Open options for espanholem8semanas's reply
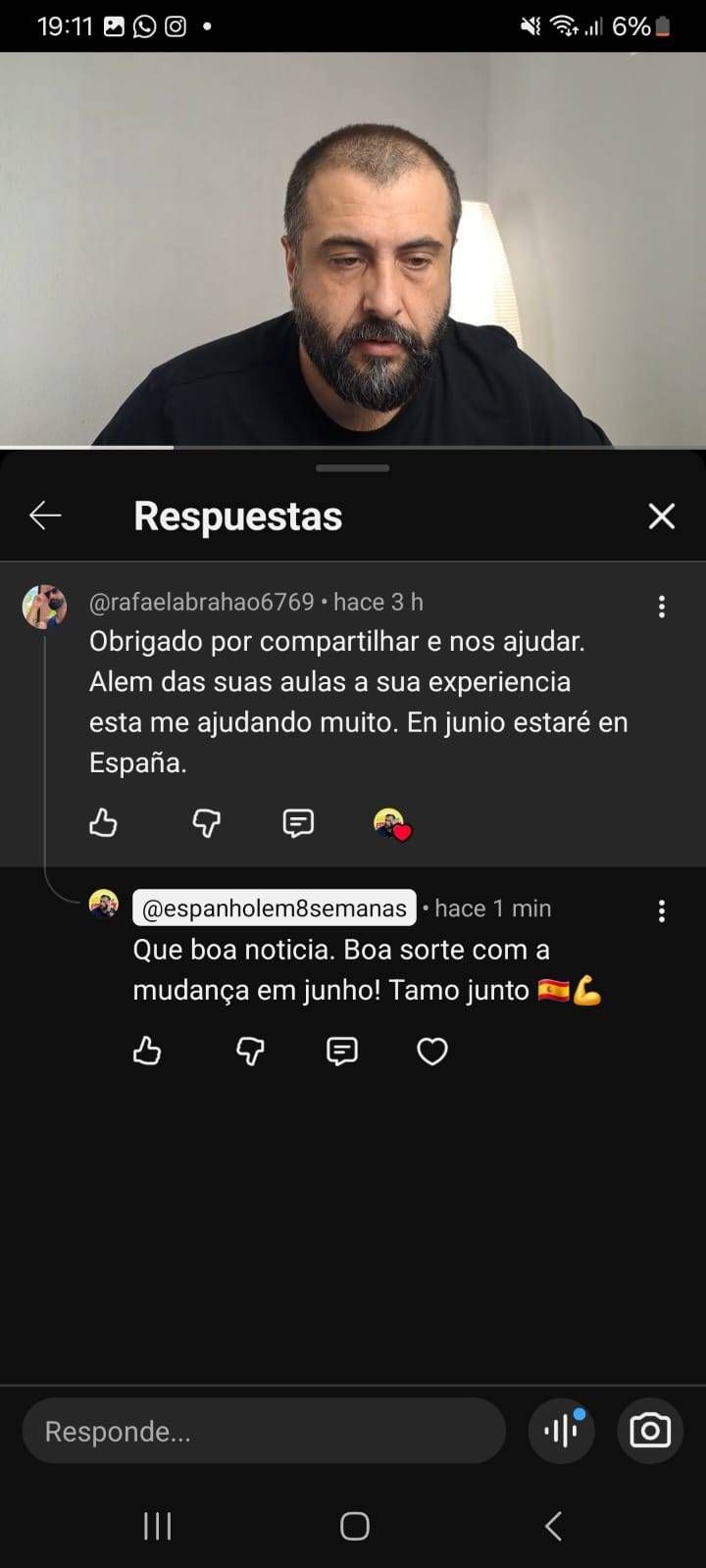706x1568 pixels. coord(662,911)
